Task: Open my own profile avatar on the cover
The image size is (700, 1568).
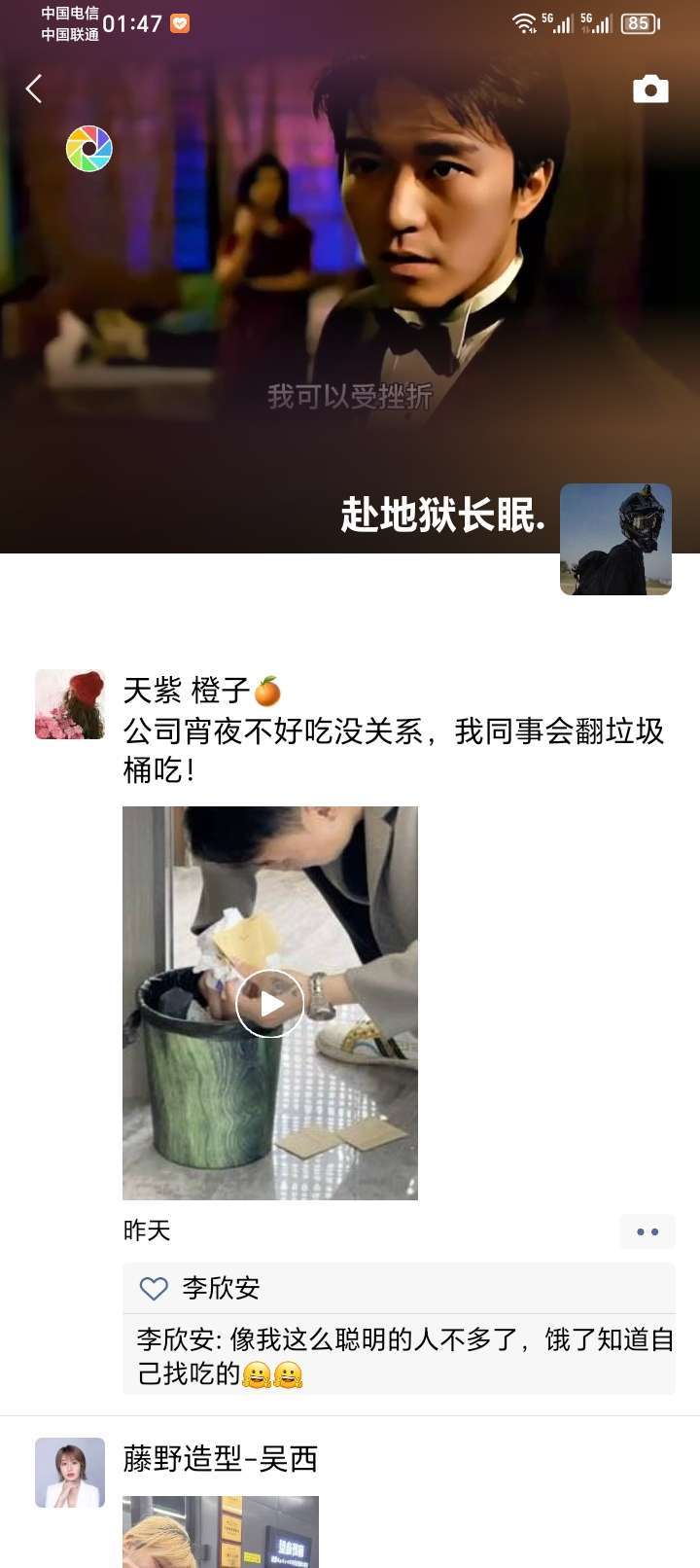Action: coord(615,539)
